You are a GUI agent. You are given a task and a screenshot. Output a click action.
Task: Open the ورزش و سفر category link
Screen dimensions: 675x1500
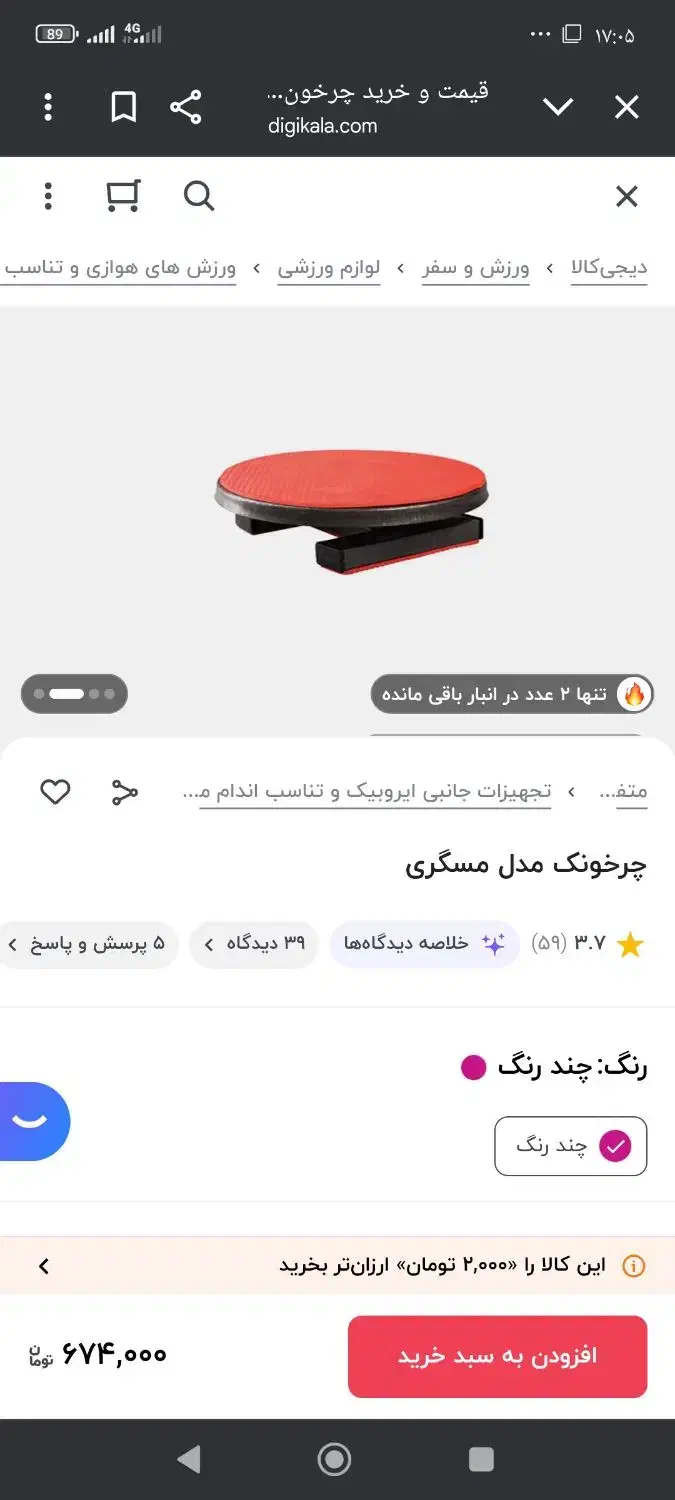click(x=475, y=268)
